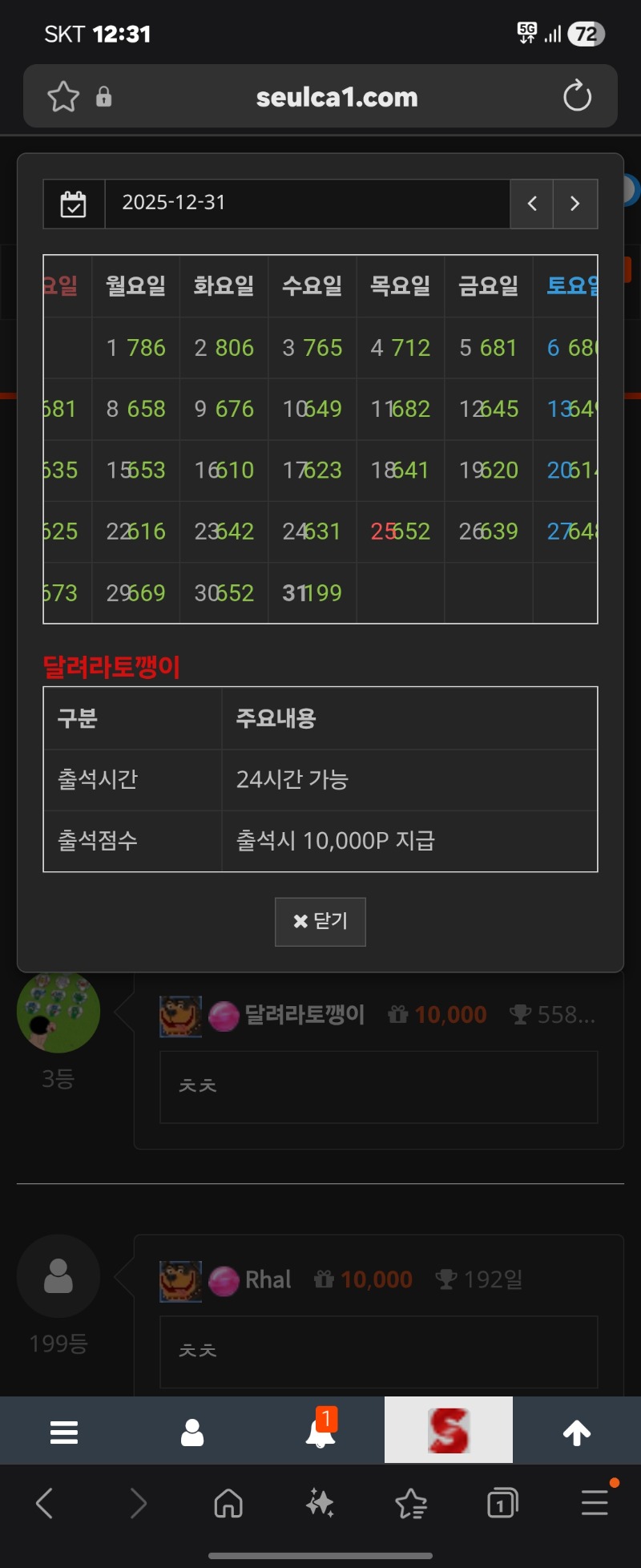This screenshot has height=1568, width=641.
Task: Tap the red S logo button
Action: click(449, 1430)
